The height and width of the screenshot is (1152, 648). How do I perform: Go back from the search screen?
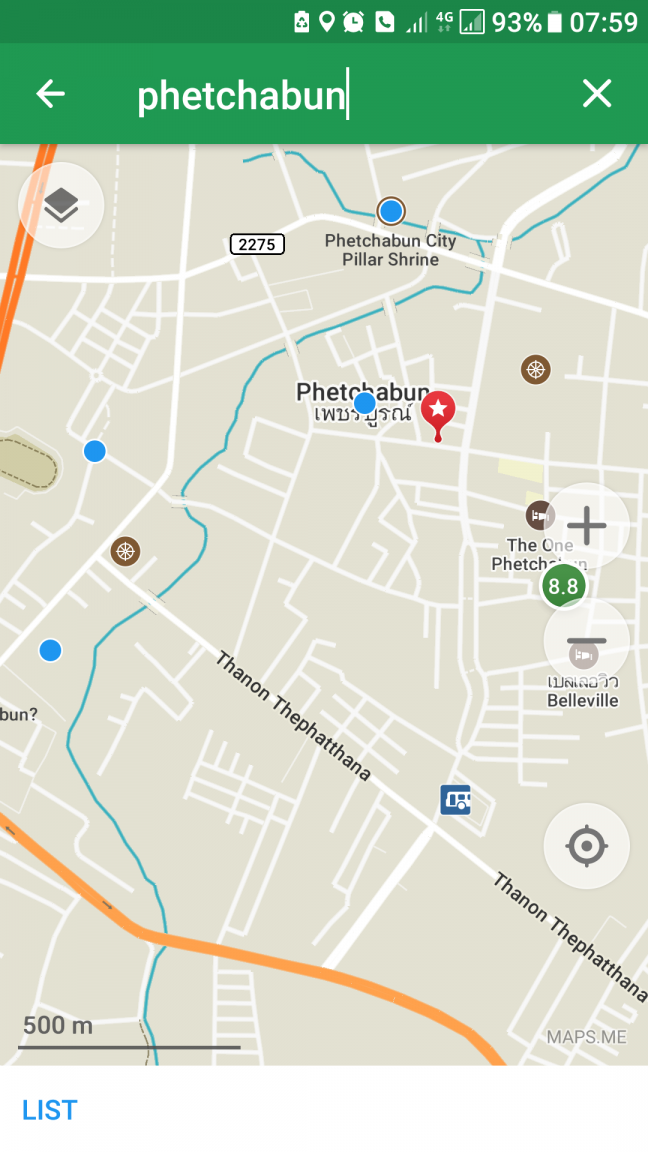click(50, 94)
